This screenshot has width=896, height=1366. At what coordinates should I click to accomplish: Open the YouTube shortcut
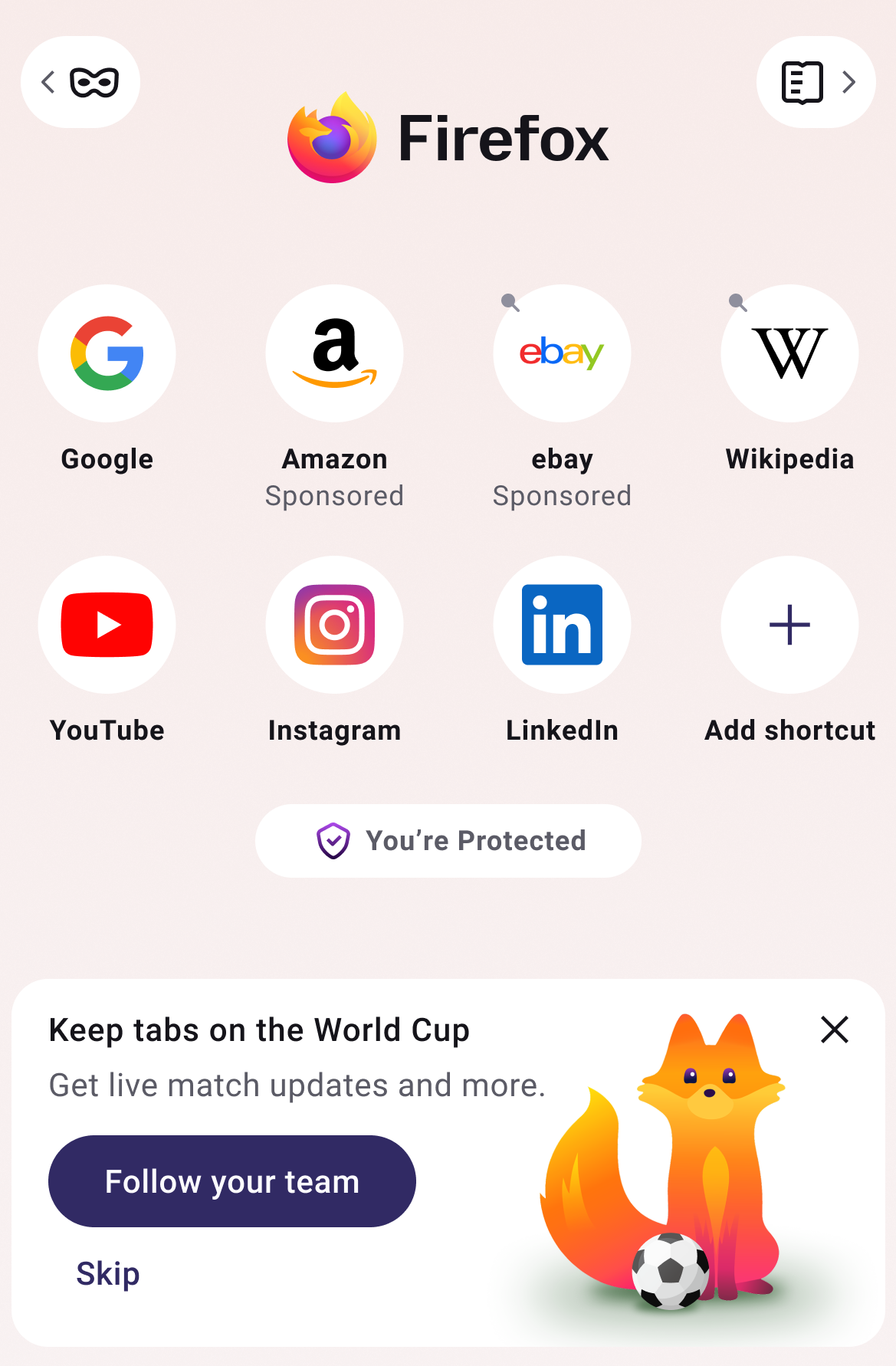pos(107,625)
